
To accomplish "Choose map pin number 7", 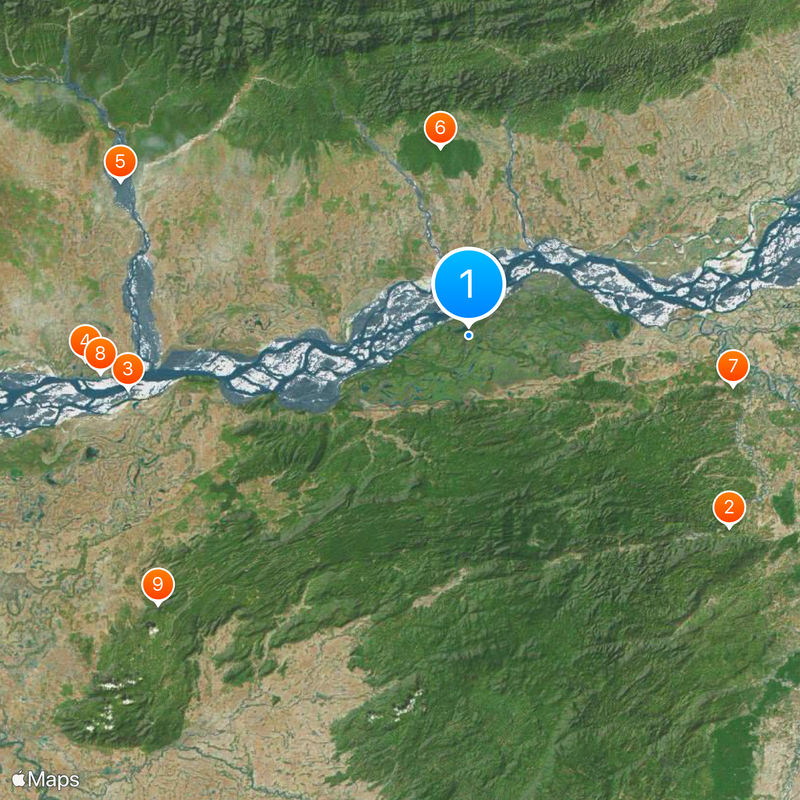I will (732, 366).
